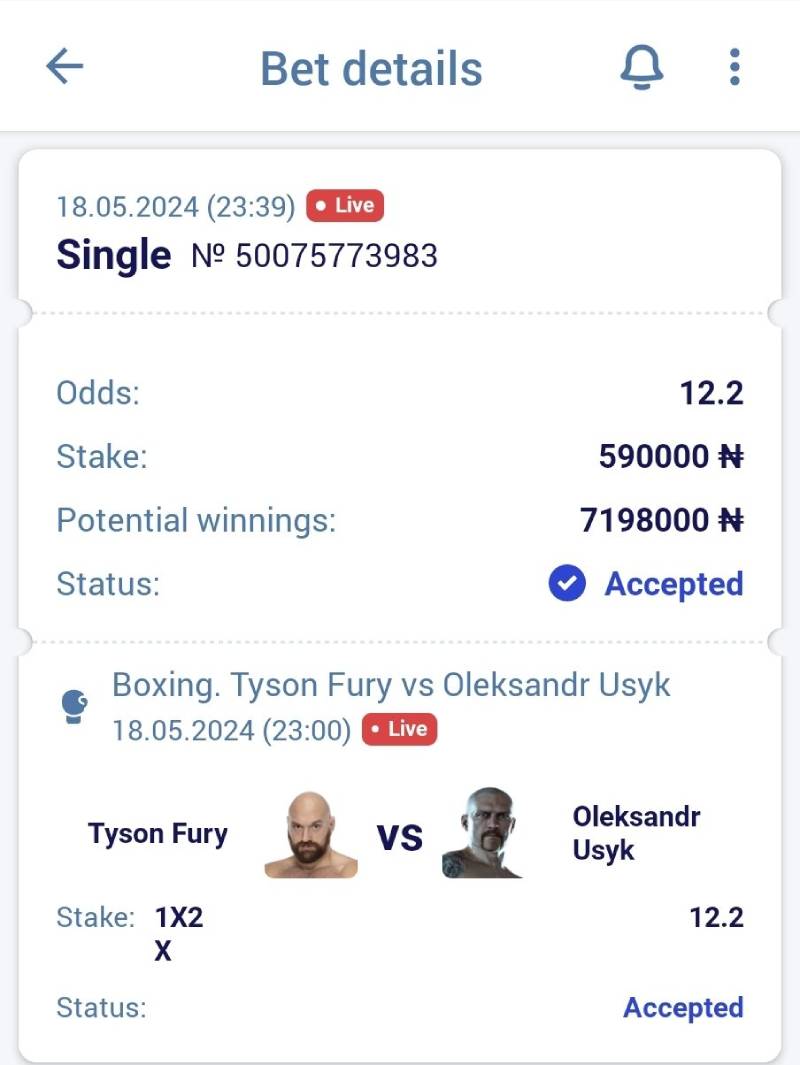Open the notifications bell
The height and width of the screenshot is (1065, 800).
pyautogui.click(x=642, y=67)
